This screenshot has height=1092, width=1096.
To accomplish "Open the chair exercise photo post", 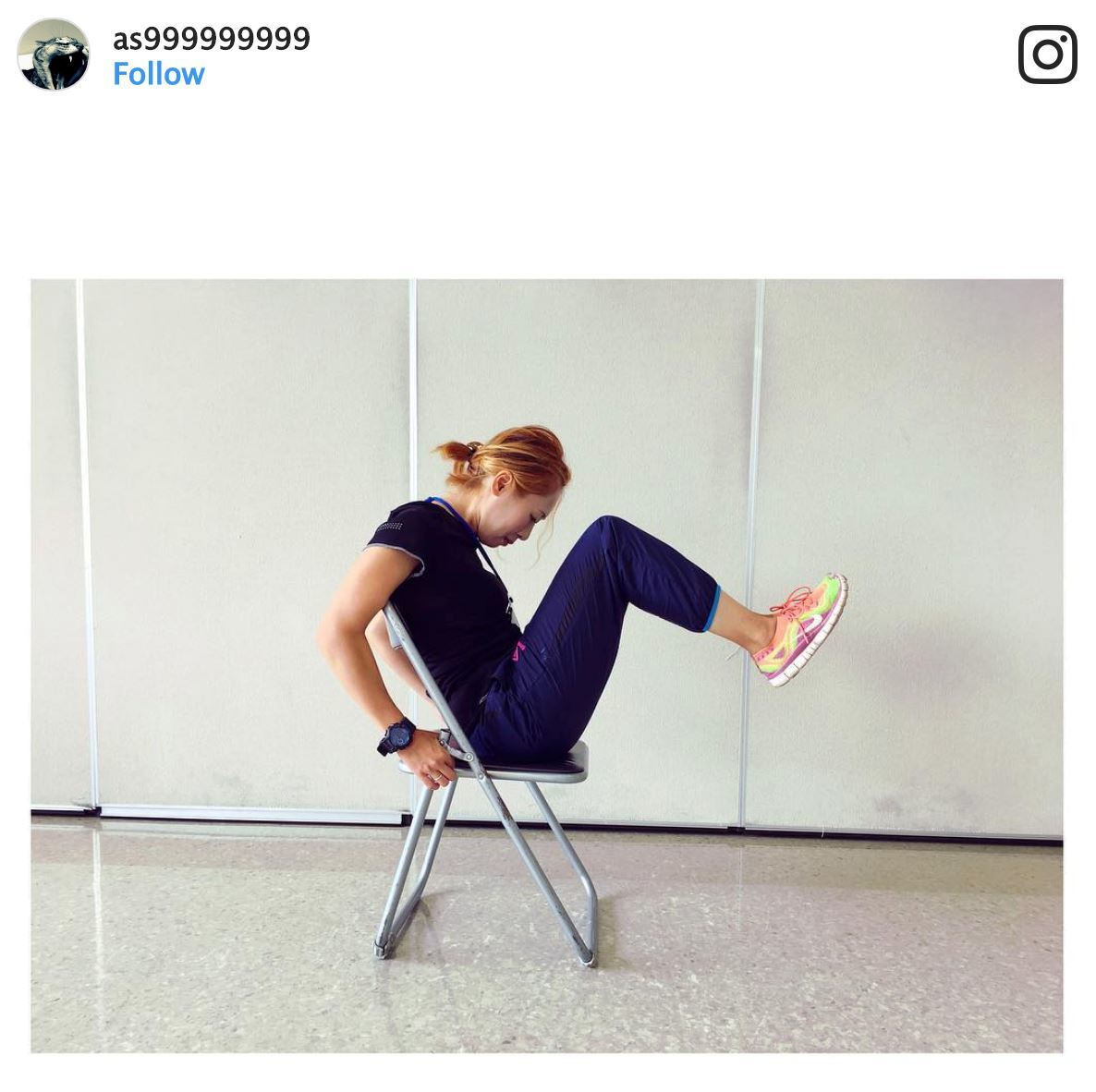I will tap(546, 665).
